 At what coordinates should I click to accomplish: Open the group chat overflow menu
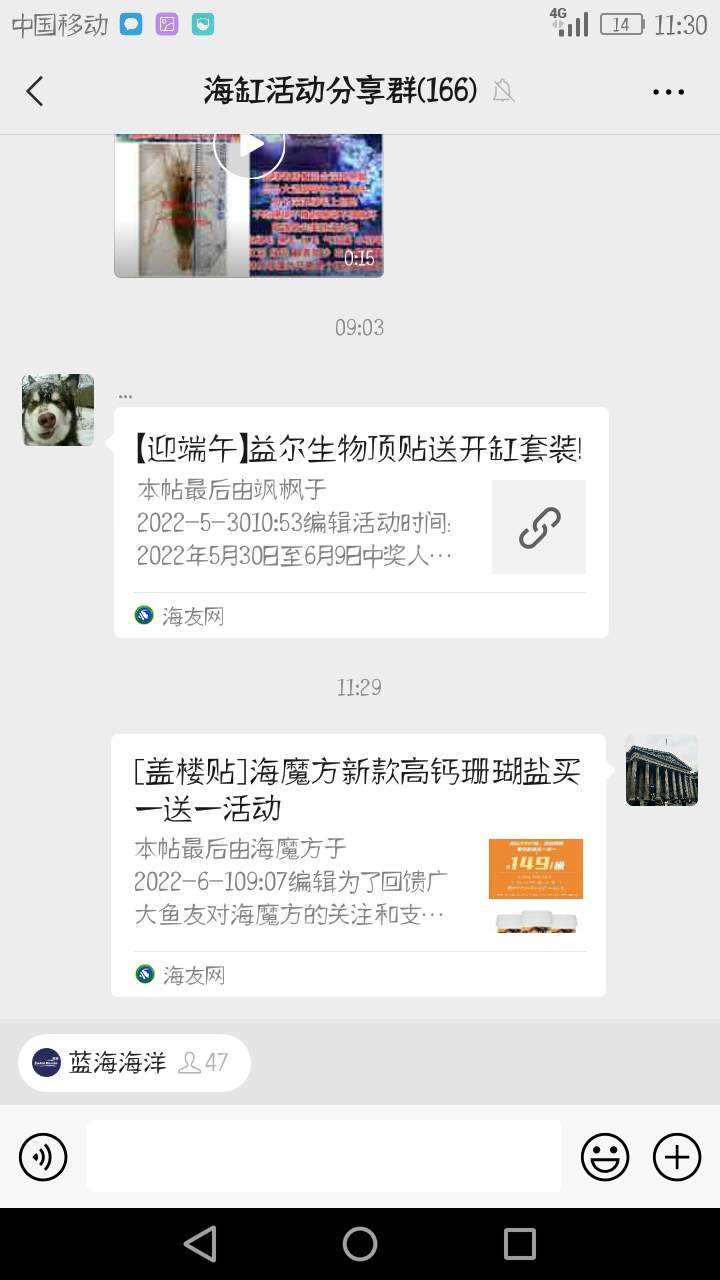coord(668,91)
